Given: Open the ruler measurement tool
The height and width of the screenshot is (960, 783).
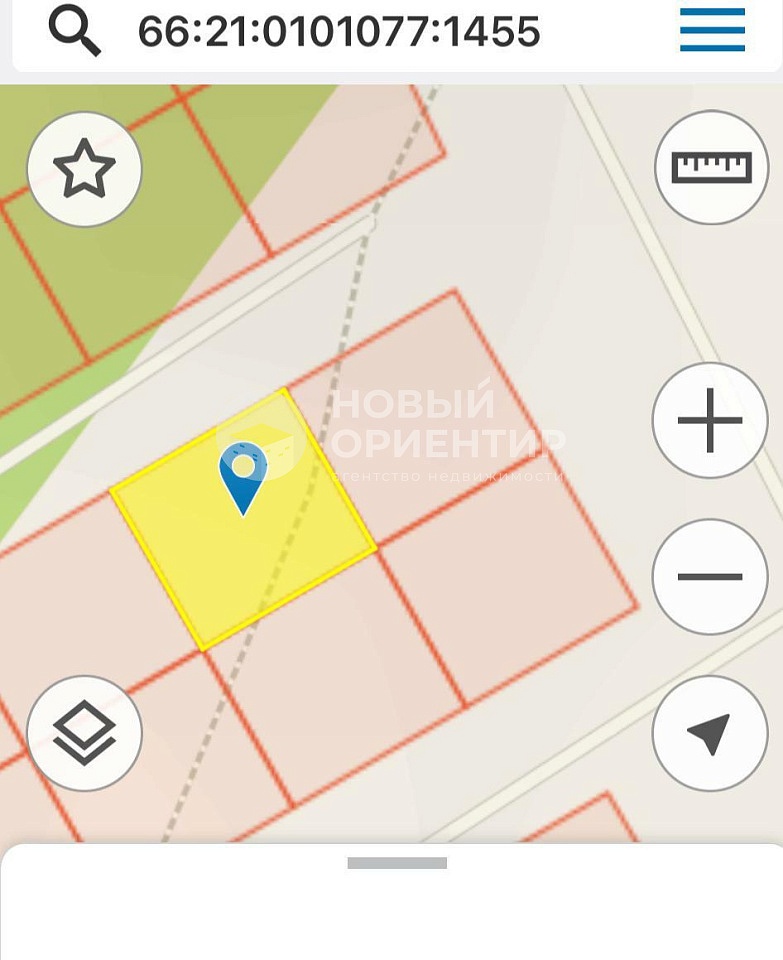Looking at the screenshot, I should click(x=711, y=167).
